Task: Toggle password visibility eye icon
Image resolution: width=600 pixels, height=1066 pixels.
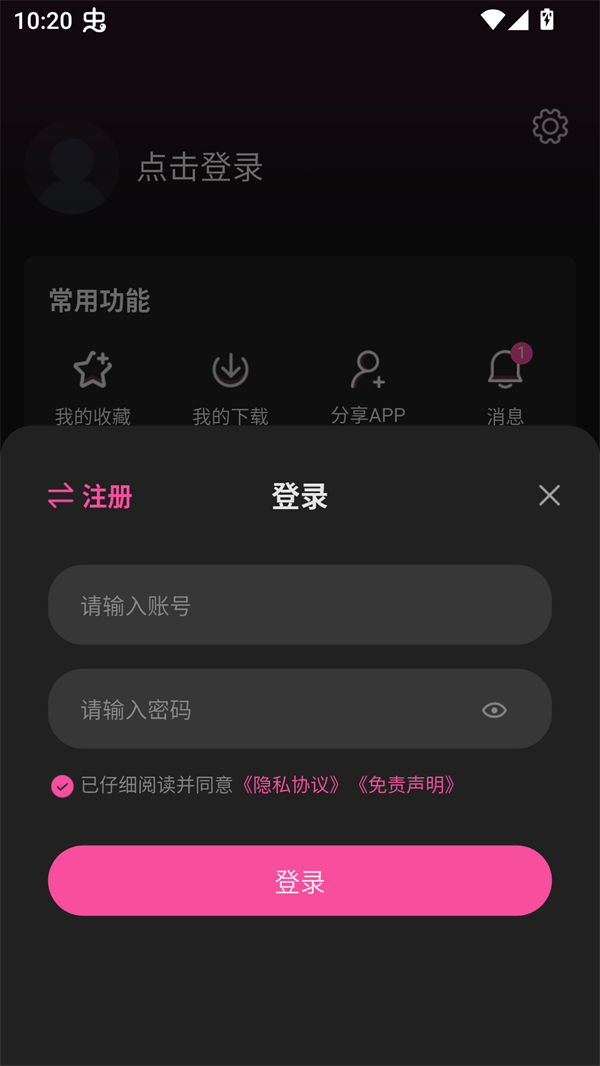Action: click(x=494, y=710)
